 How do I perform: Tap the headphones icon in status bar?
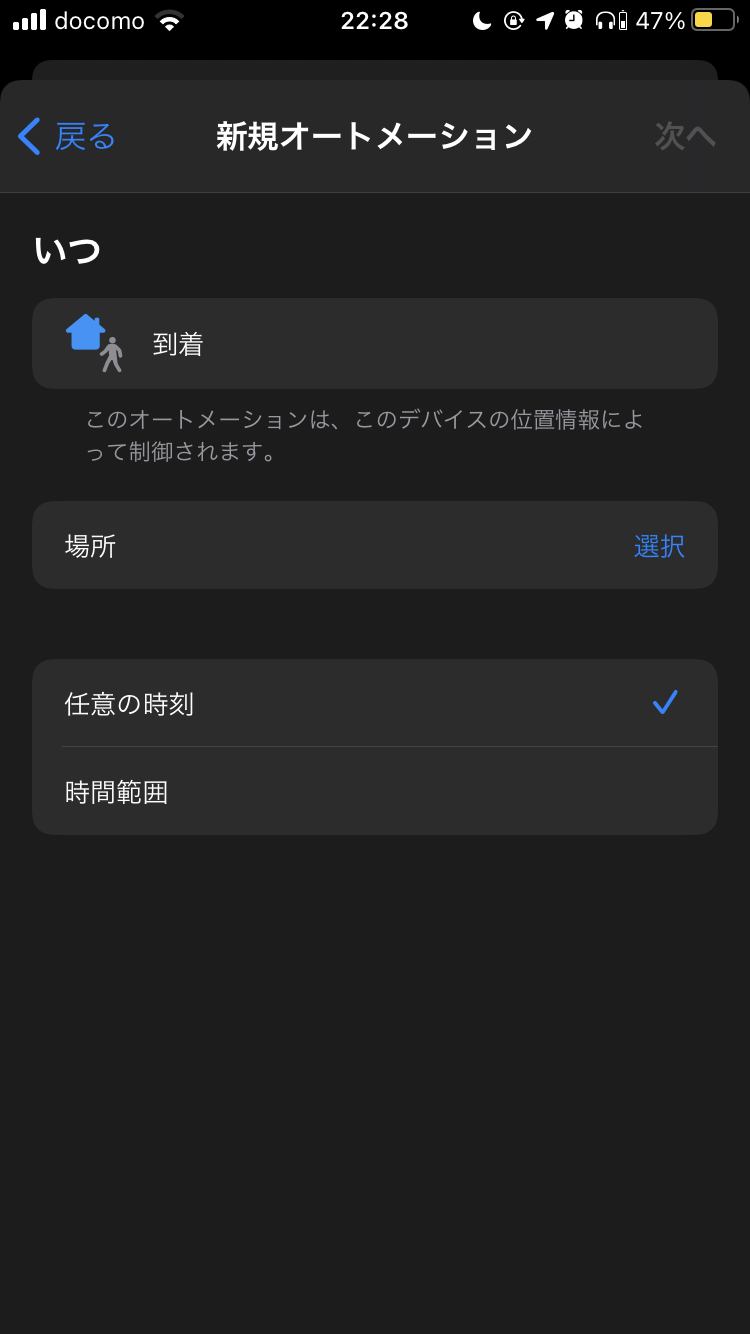tap(605, 18)
